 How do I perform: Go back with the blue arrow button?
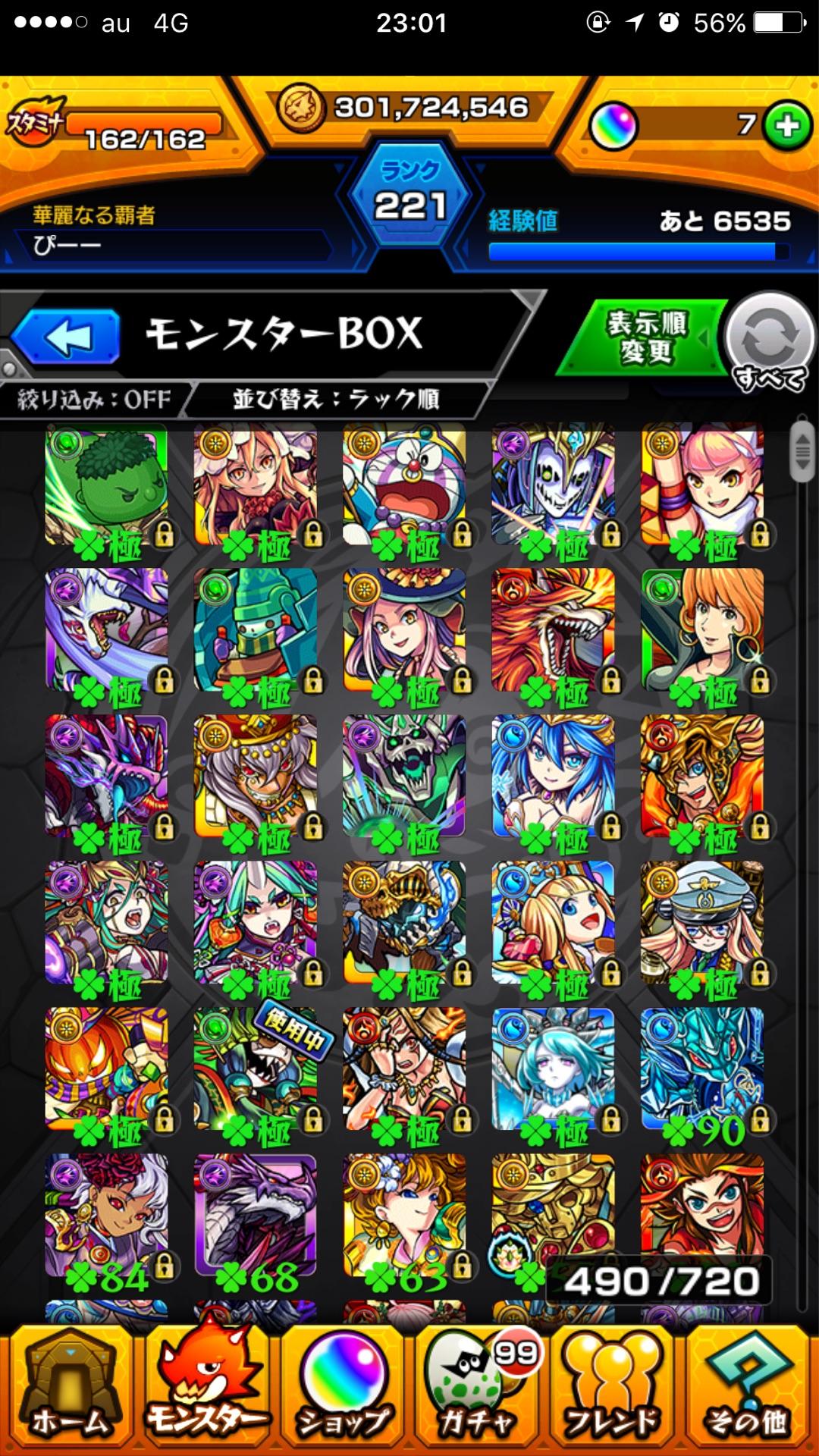point(67,336)
